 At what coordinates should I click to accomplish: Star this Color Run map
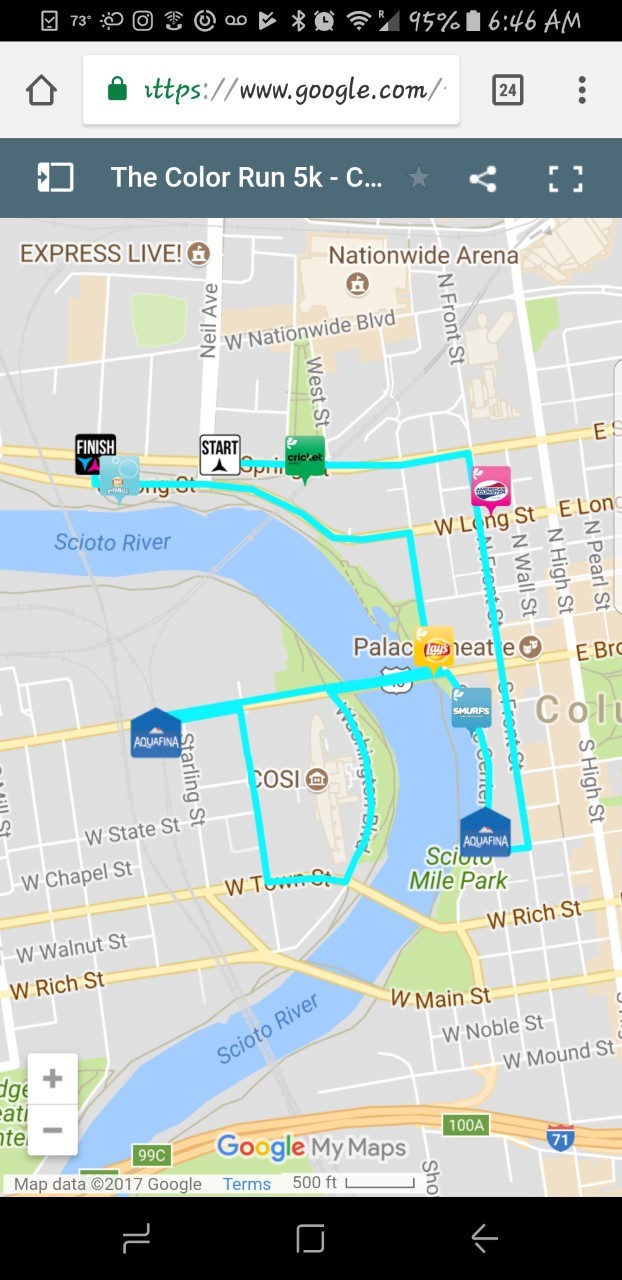pyautogui.click(x=419, y=178)
